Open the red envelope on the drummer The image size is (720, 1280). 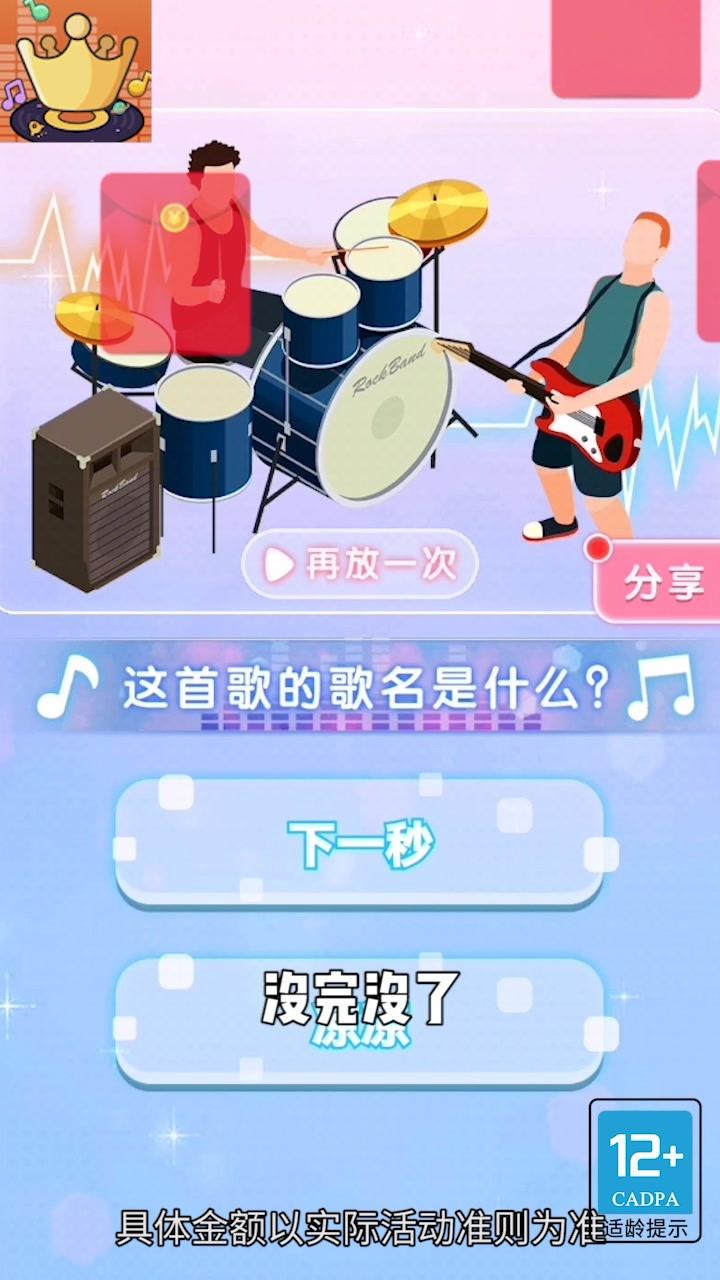pyautogui.click(x=175, y=265)
